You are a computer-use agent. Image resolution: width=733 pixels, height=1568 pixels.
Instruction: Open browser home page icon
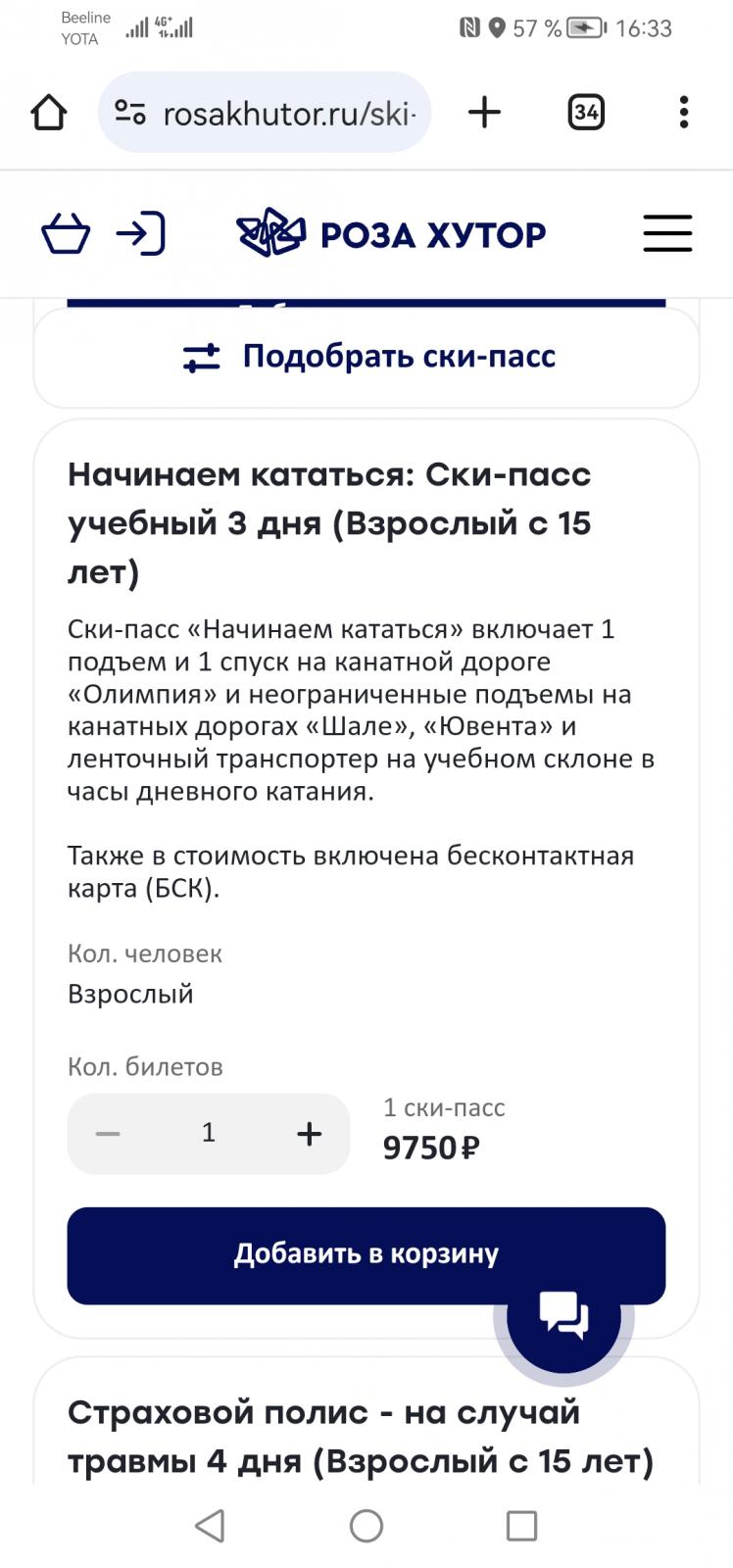tap(49, 113)
